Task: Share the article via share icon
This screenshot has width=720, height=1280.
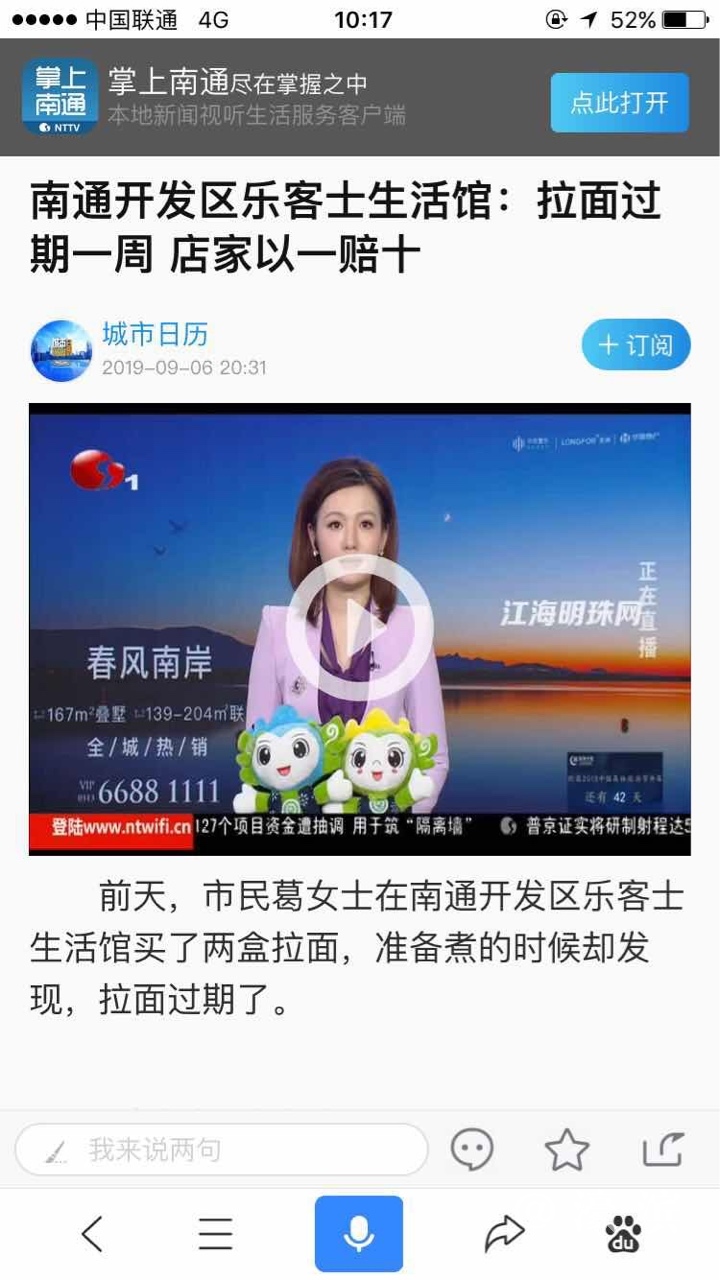Action: (662, 1150)
